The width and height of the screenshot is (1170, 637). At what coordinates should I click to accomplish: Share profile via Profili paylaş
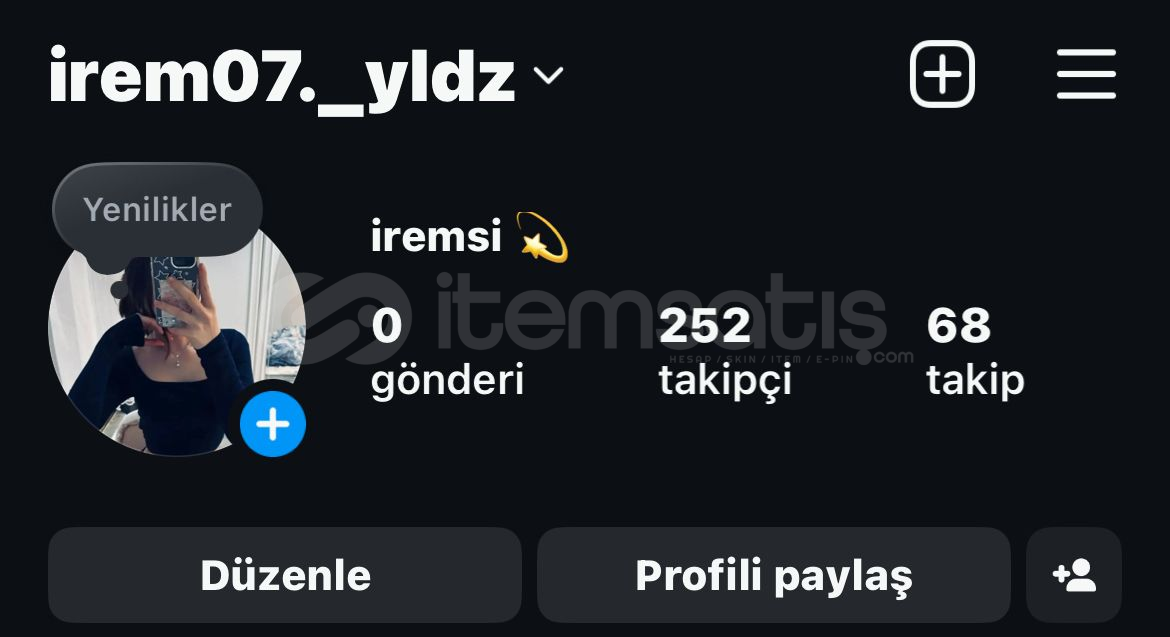click(x=773, y=575)
